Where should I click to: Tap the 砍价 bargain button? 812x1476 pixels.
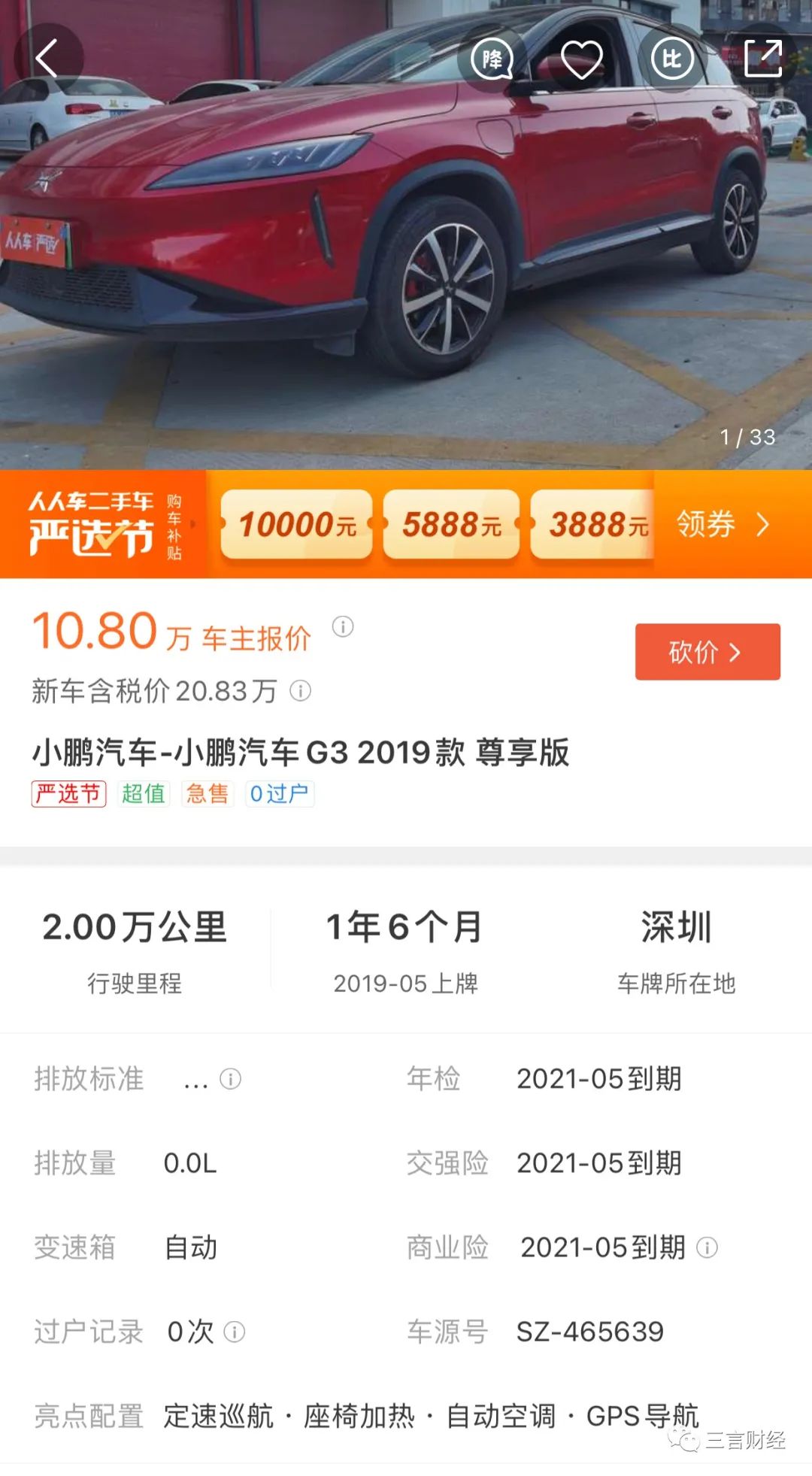[x=707, y=651]
